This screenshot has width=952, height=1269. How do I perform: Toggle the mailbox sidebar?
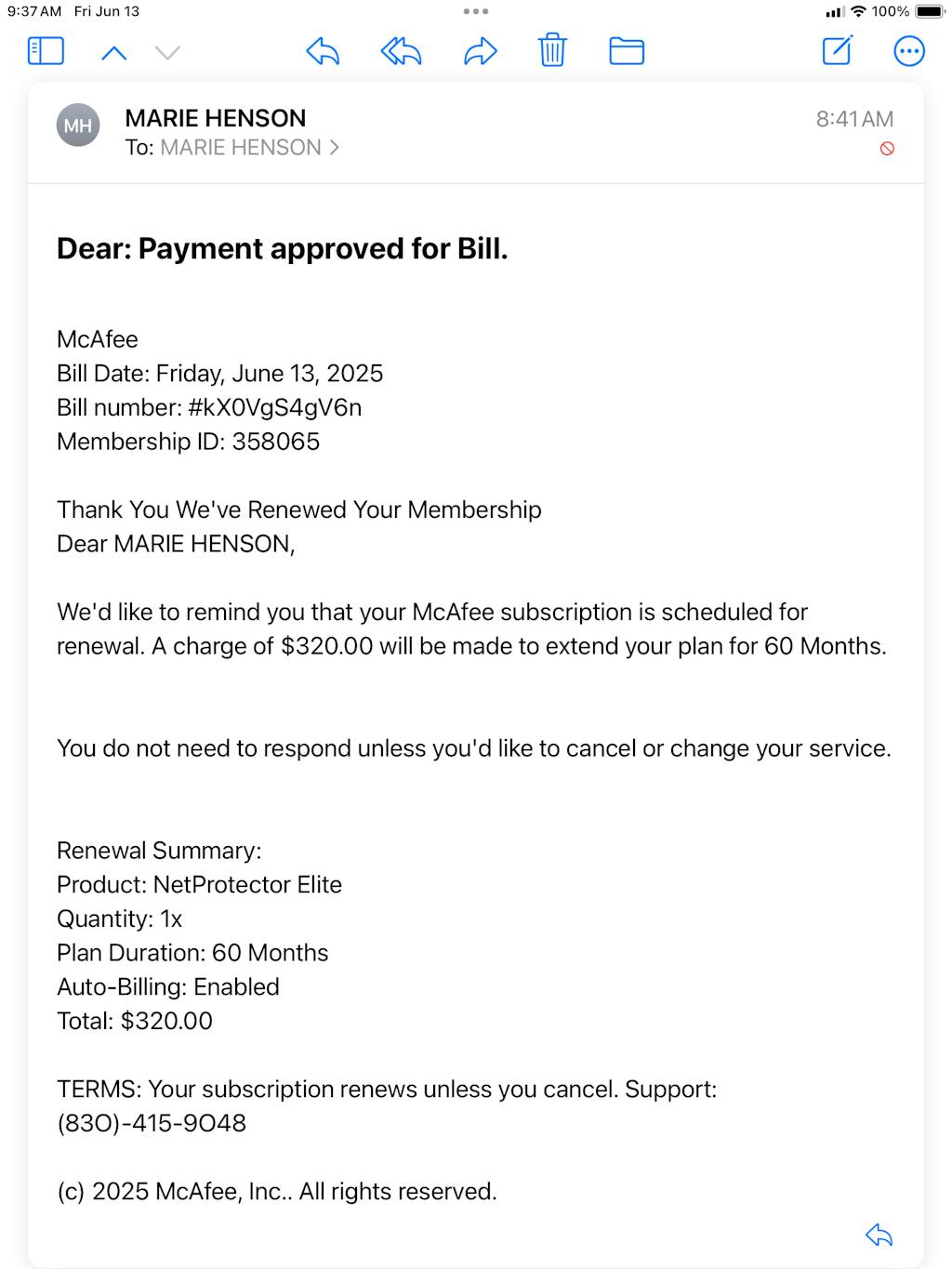[46, 51]
